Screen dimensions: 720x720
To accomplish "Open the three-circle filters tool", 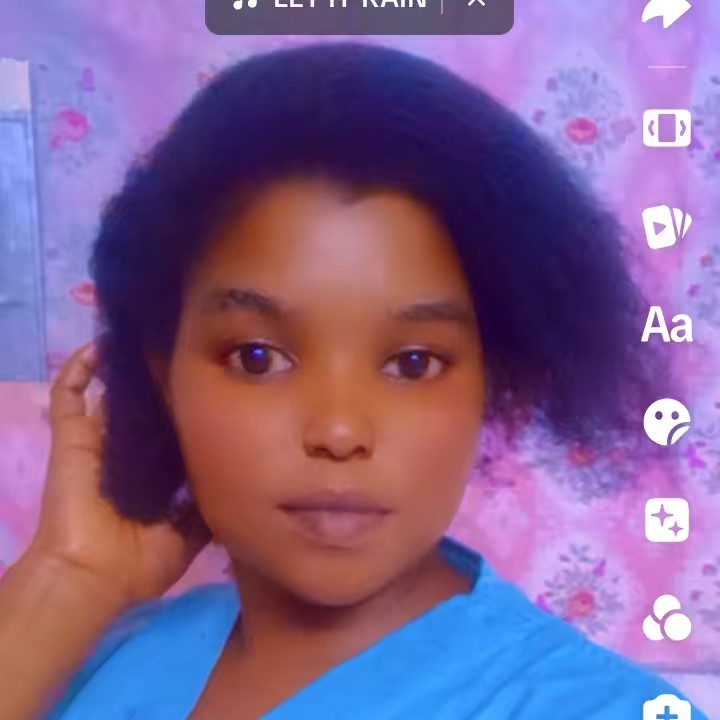I will point(666,618).
